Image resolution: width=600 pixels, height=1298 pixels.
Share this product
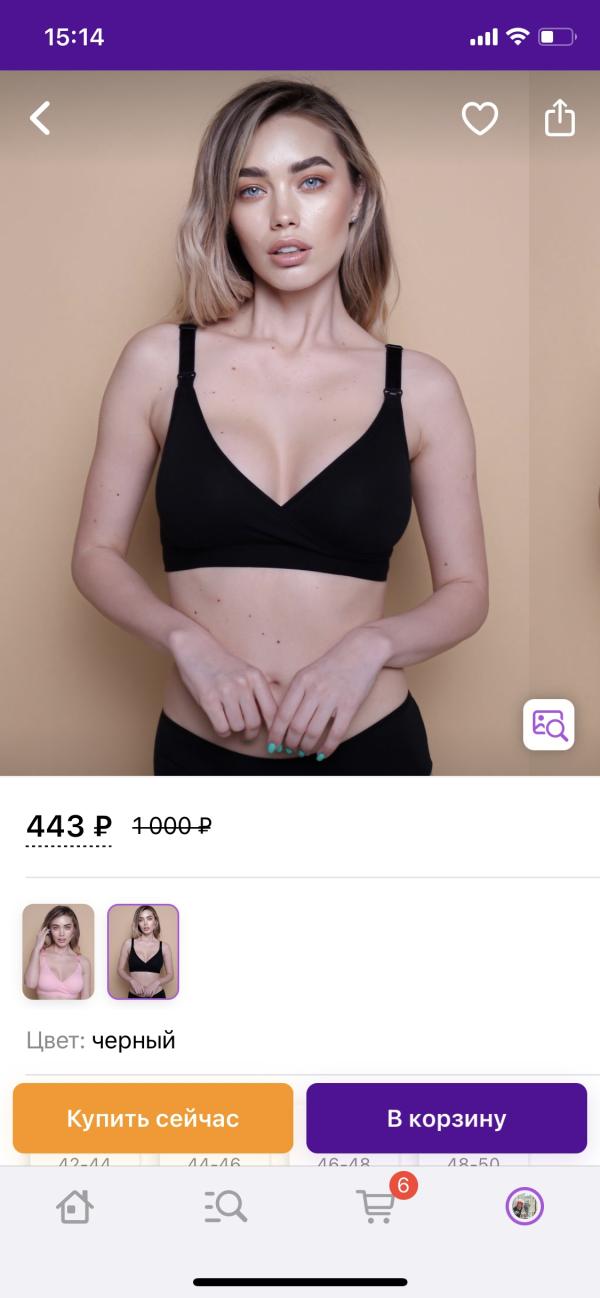560,118
